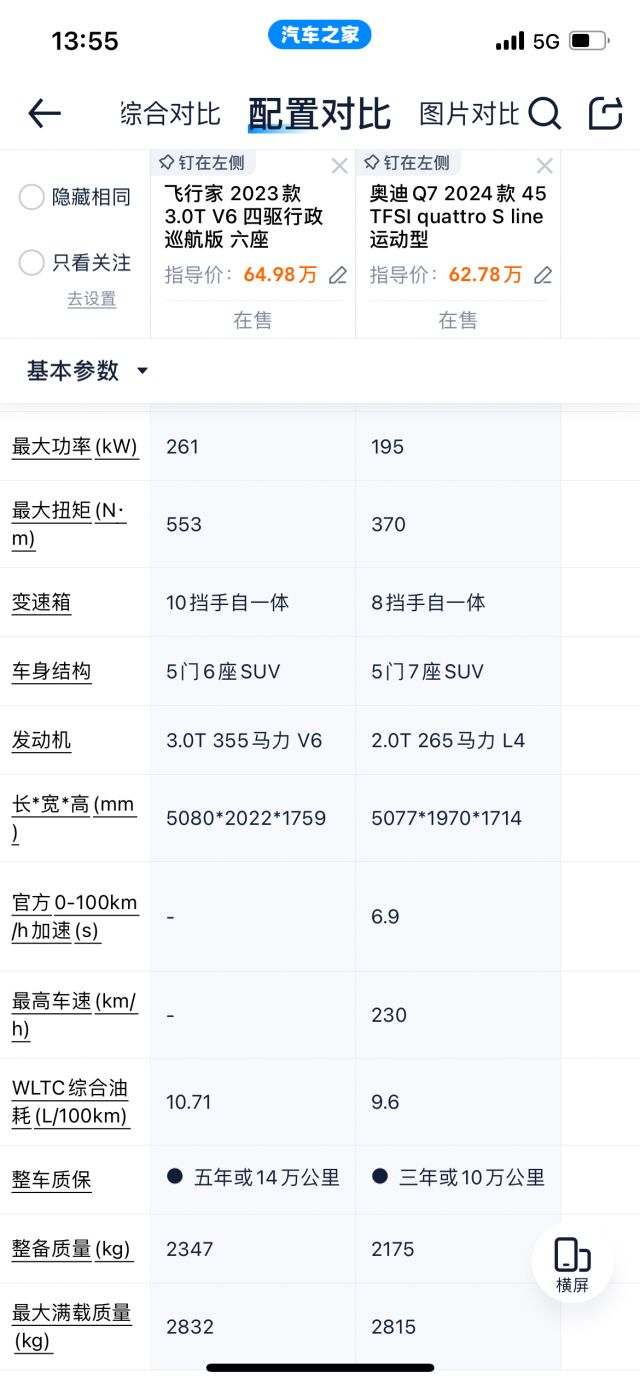
Task: Edit the 64.98万 guide price
Action: tap(338, 275)
